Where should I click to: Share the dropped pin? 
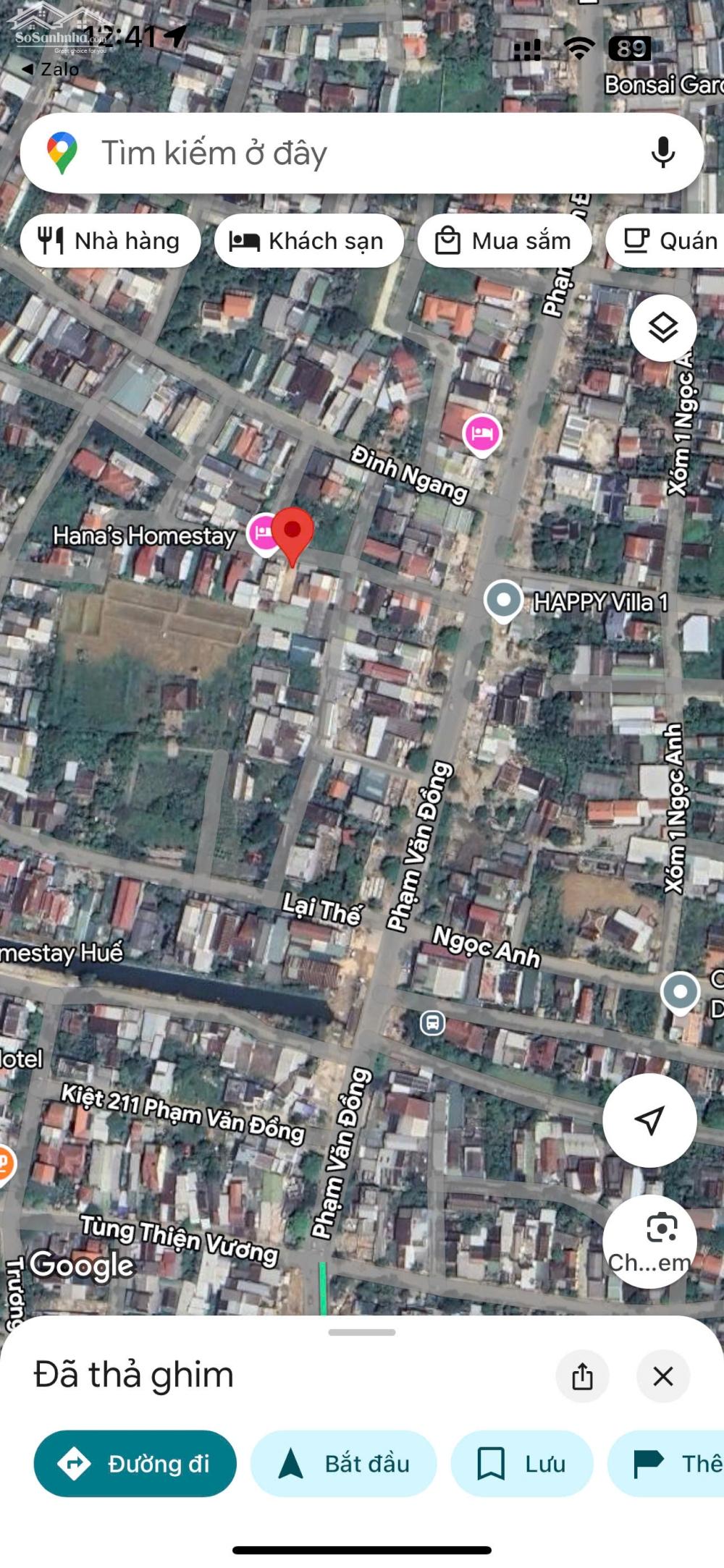click(582, 1376)
